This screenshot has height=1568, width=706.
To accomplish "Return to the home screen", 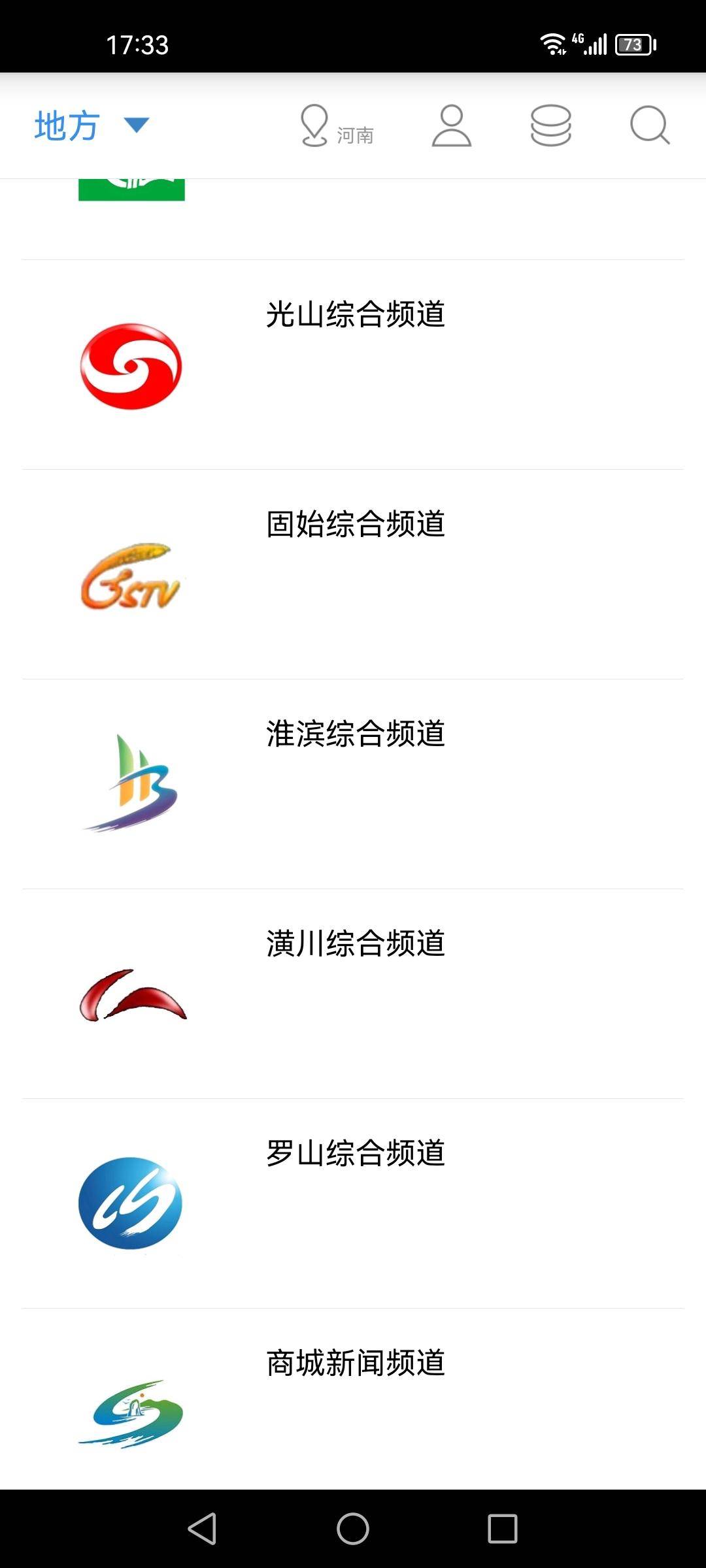I will tap(353, 1528).
